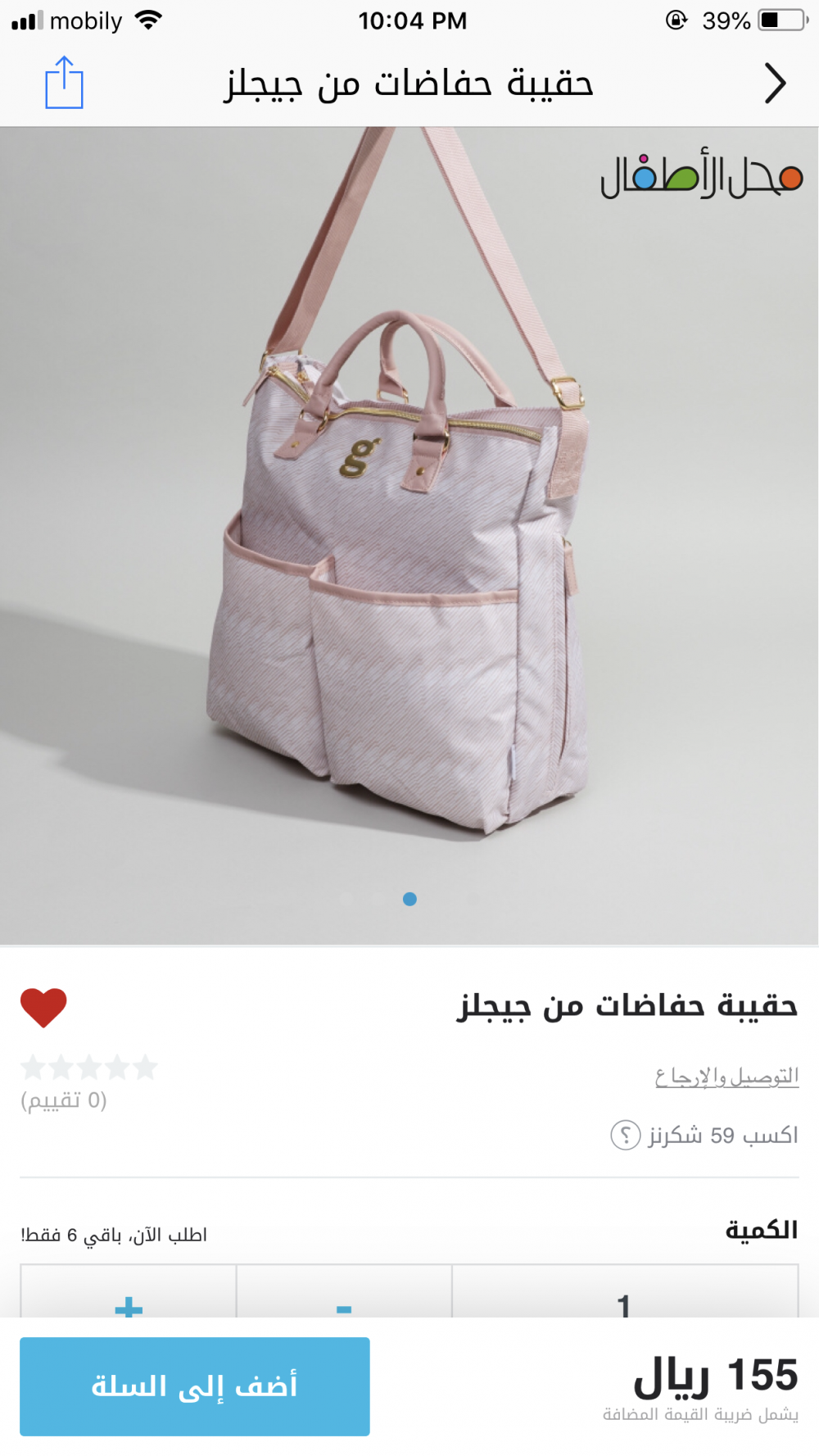The image size is (819, 1456).
Task: Add the bag to the cart
Action: coord(195,1386)
